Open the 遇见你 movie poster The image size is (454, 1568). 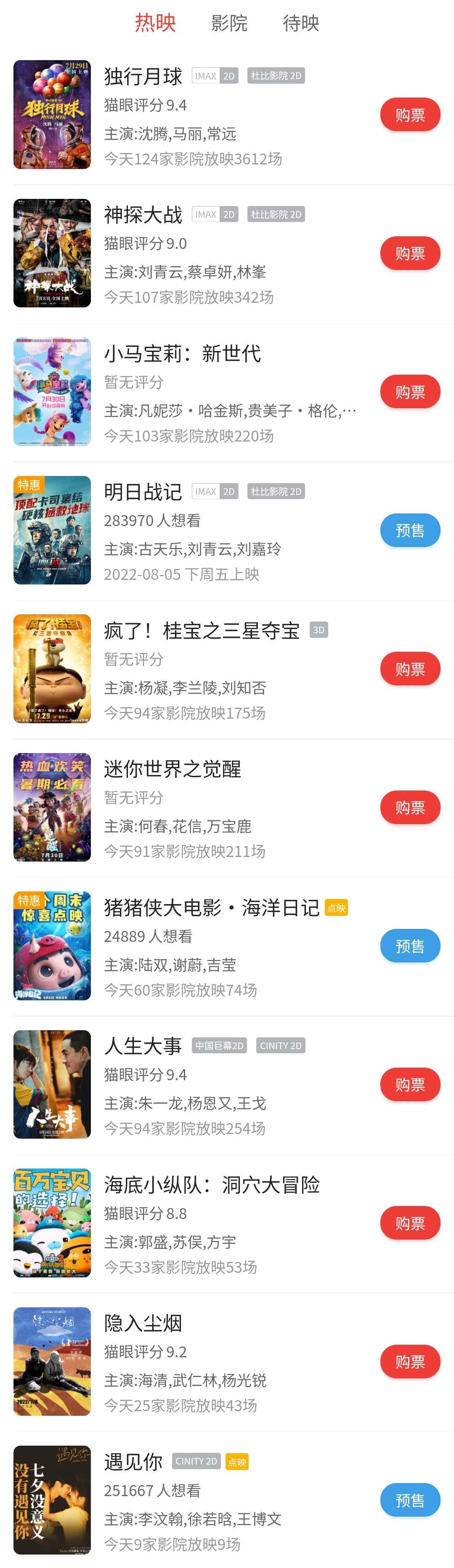[x=53, y=1500]
